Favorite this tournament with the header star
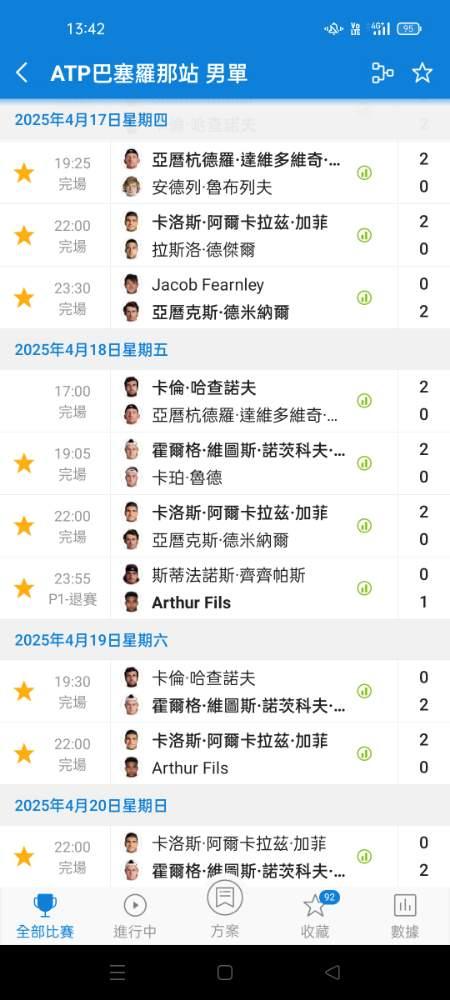 (422, 73)
